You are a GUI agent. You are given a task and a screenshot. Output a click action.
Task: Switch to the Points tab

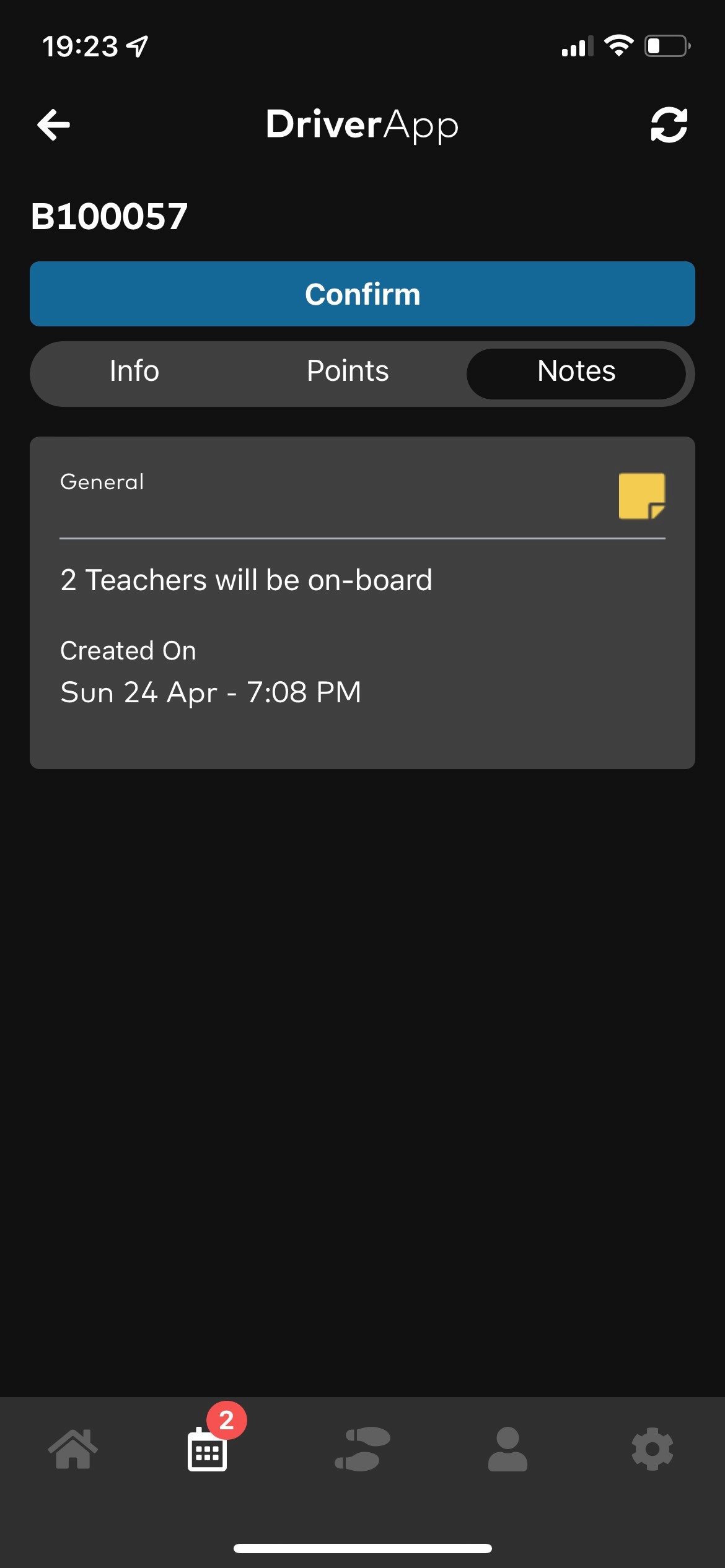(x=348, y=371)
